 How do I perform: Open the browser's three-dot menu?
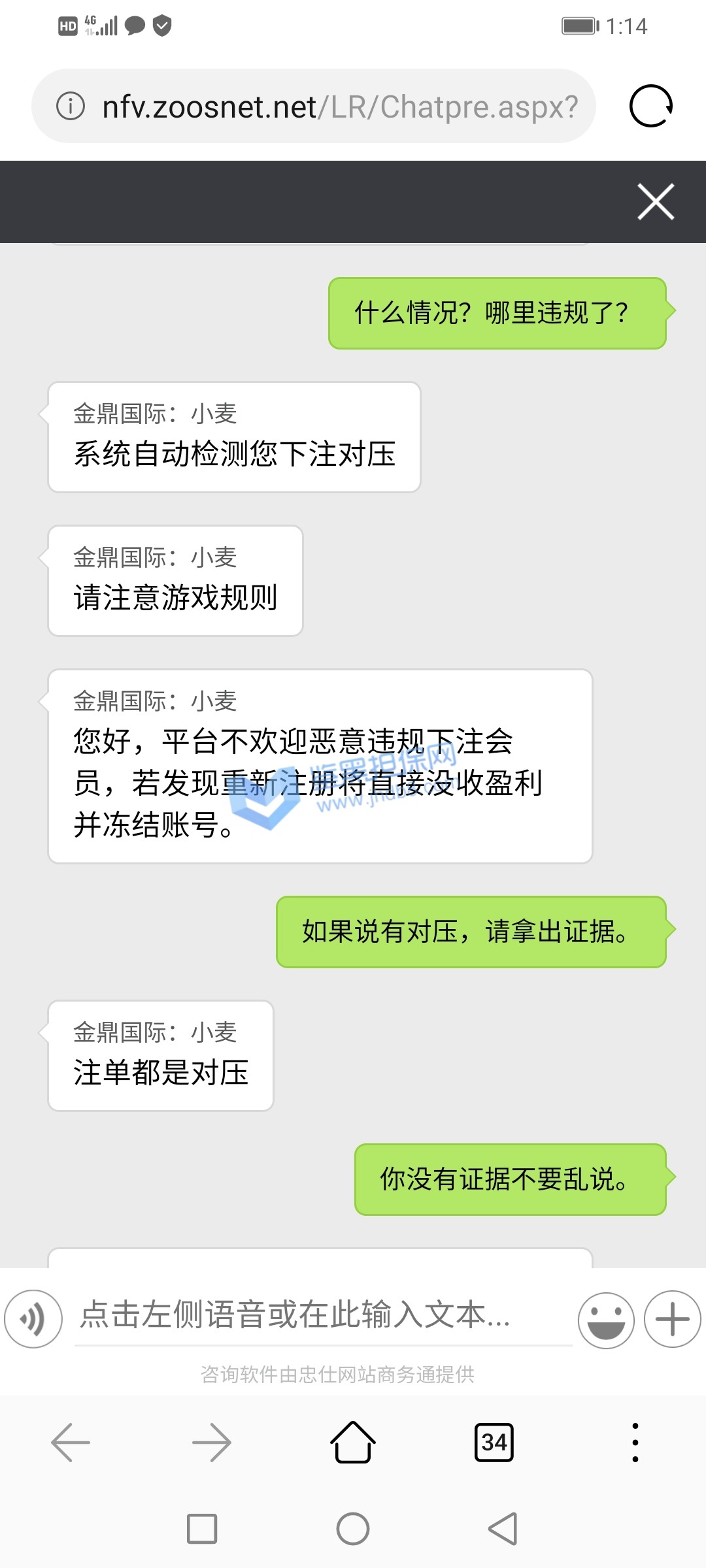point(635,1442)
